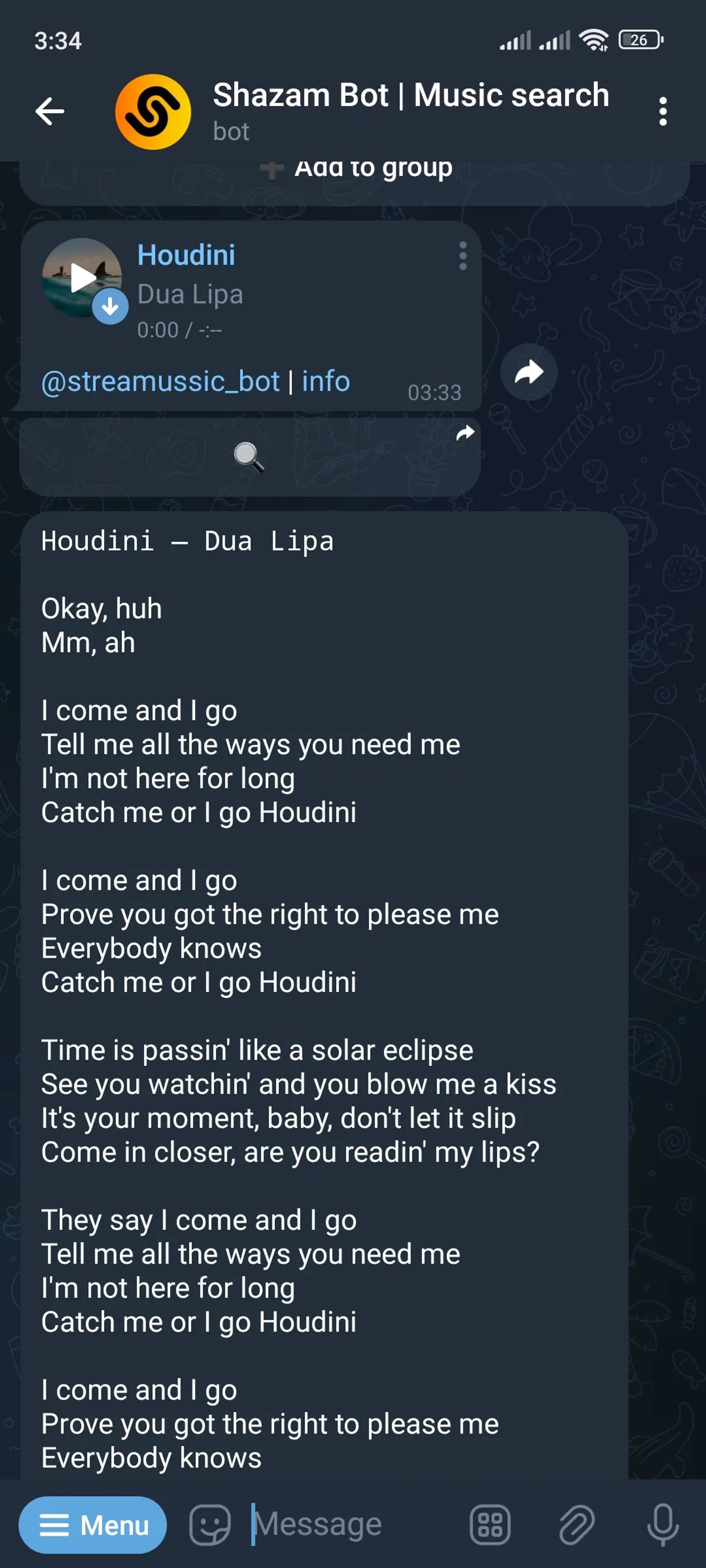This screenshot has height=1568, width=706.
Task: Open the Shazam Bot profile avatar
Action: [x=154, y=112]
